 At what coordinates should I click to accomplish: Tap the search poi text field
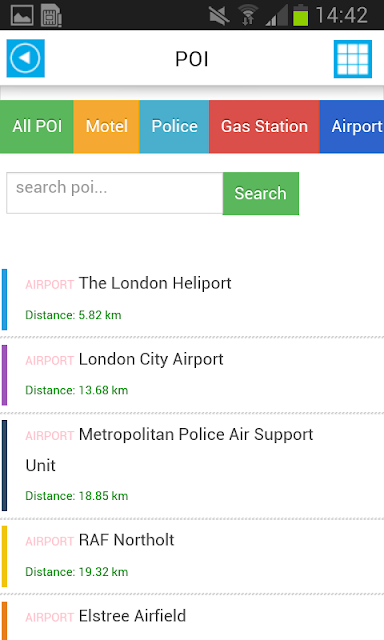[115, 193]
